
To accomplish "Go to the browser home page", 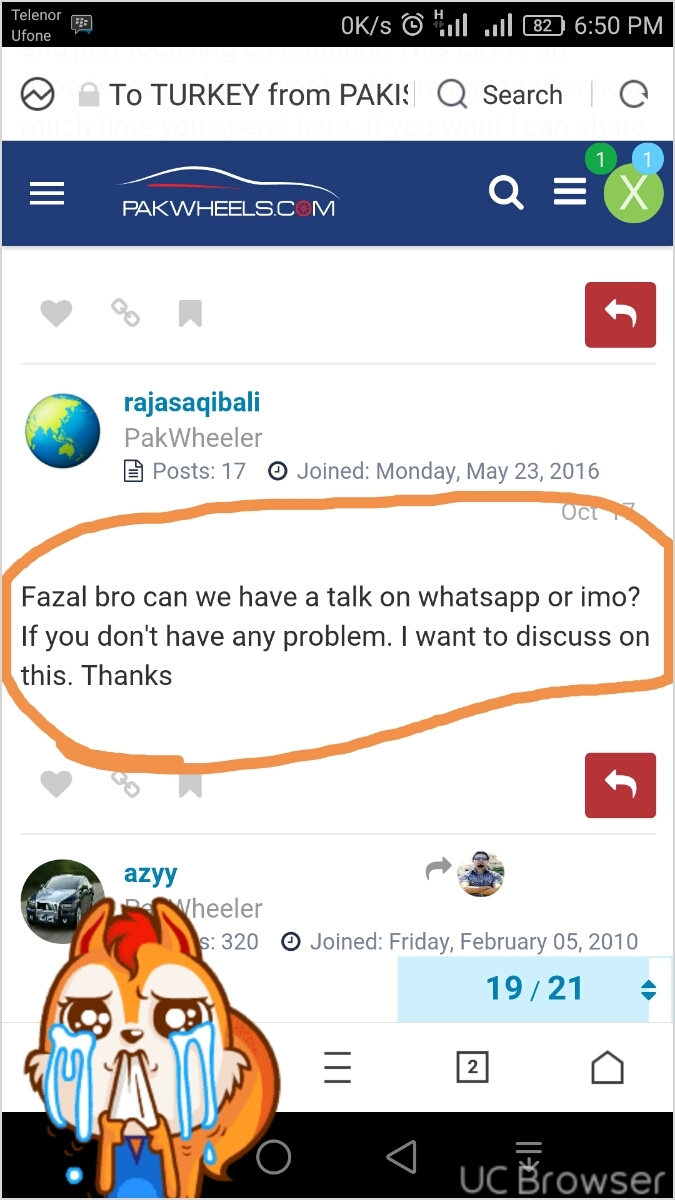I will (607, 1067).
